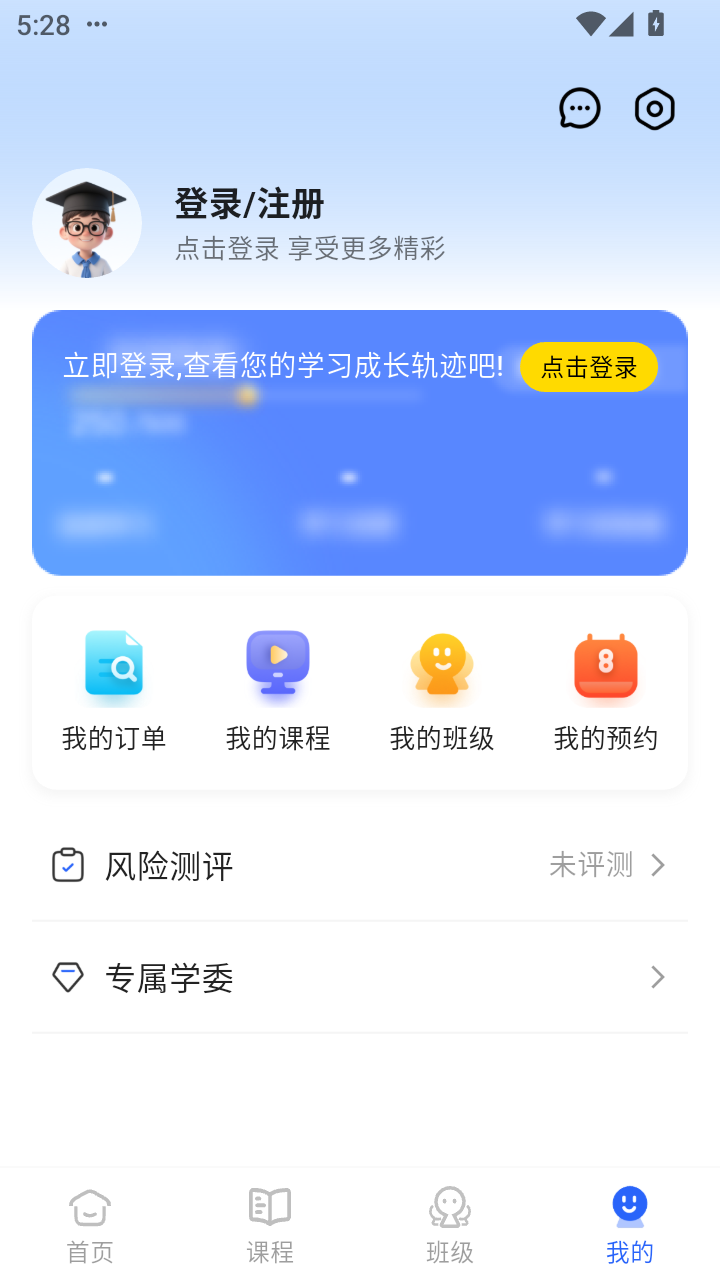Switch to the 首页 home tab
The width and height of the screenshot is (720, 1280).
pos(90,1222)
